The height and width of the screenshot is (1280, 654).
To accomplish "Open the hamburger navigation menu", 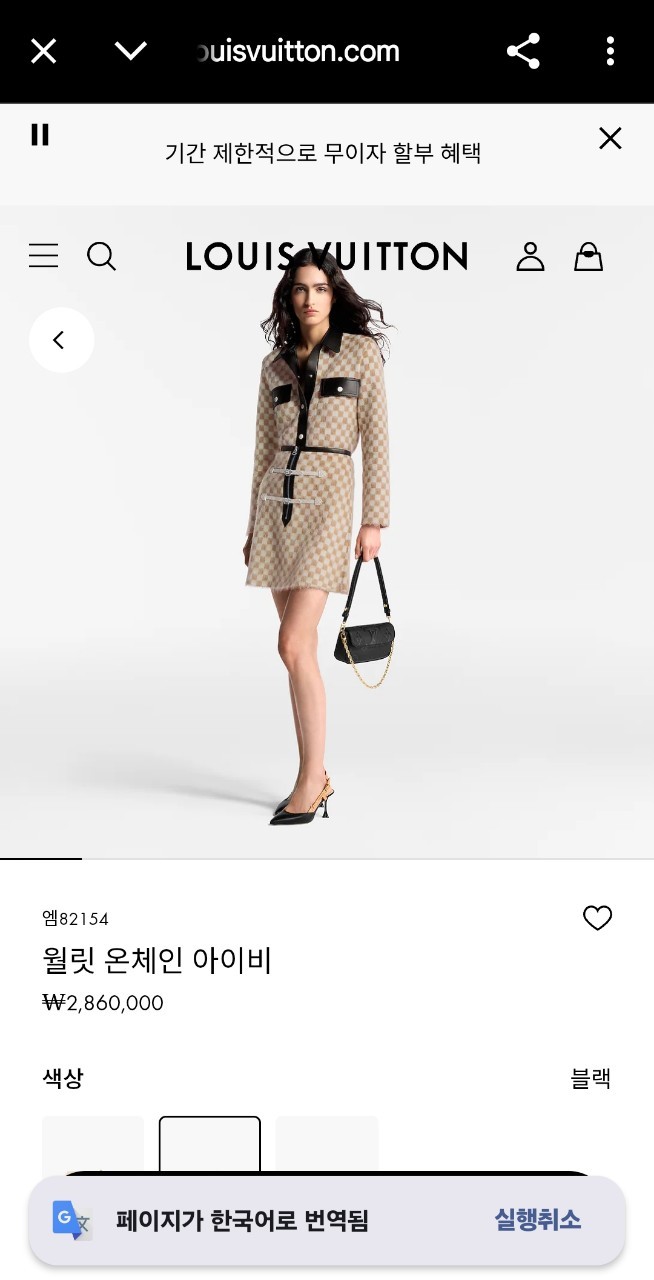I will click(43, 257).
